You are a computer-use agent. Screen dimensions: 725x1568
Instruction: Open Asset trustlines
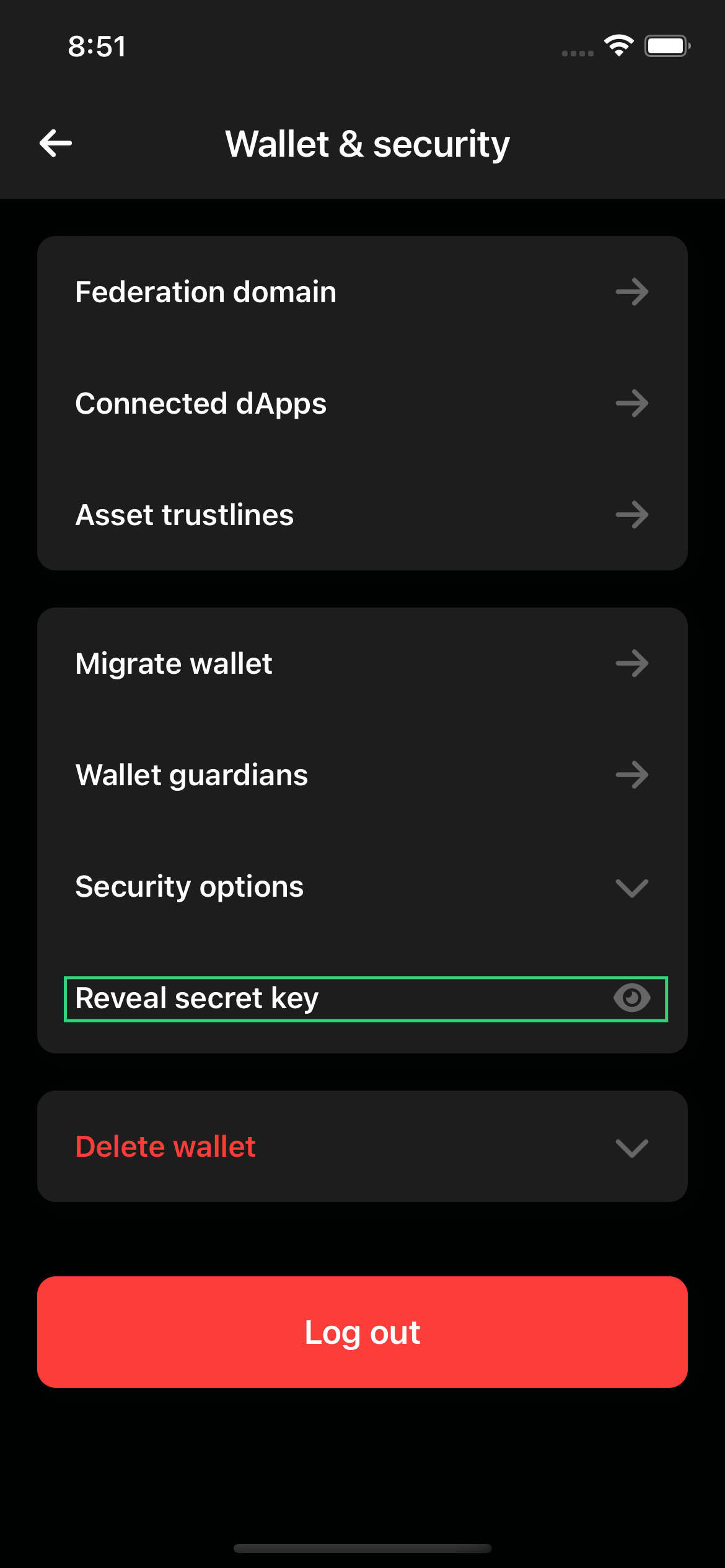(362, 515)
